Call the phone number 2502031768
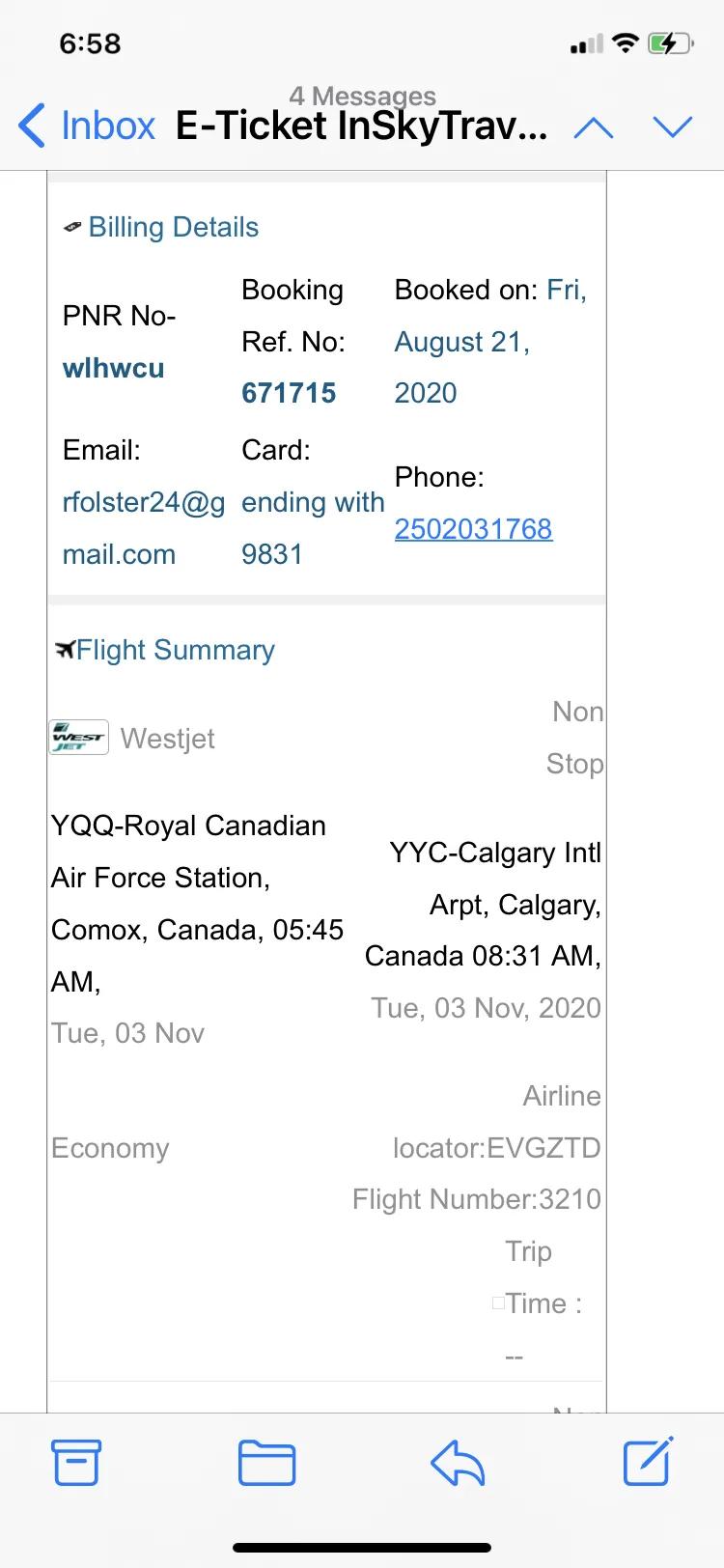Image resolution: width=724 pixels, height=1568 pixels. tap(473, 529)
